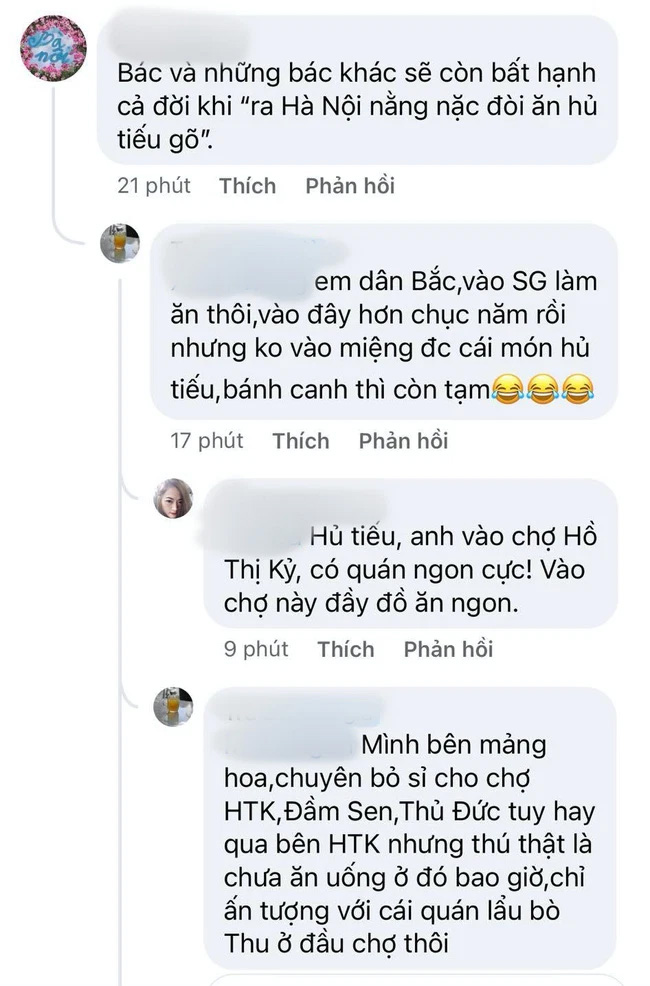This screenshot has width=650, height=986.
Task: Reply to the comment posted 21 phút ago
Action: 349,185
